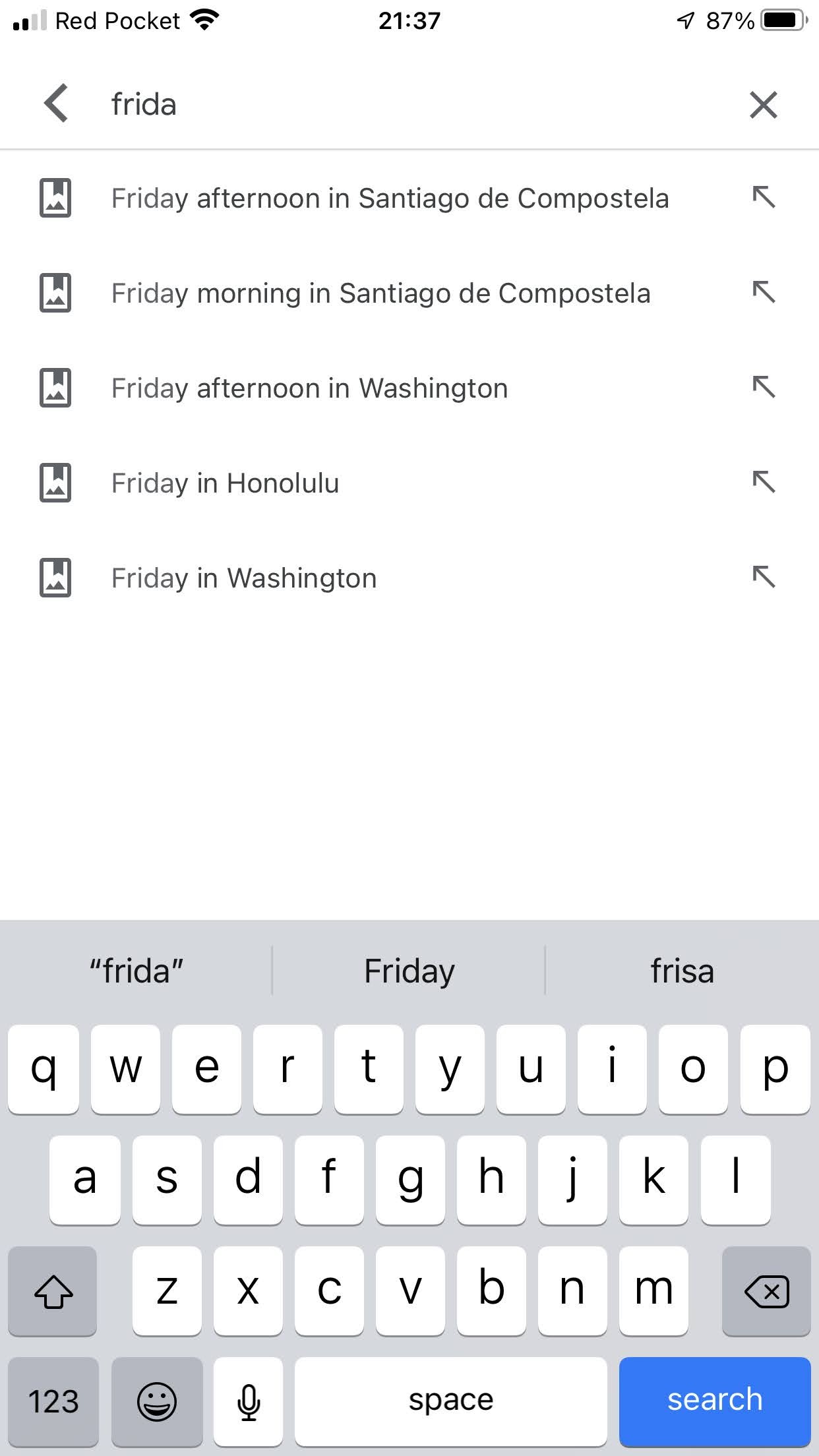The image size is (819, 1456).
Task: Keep the quoted "frida" keyboard suggestion
Action: point(136,971)
